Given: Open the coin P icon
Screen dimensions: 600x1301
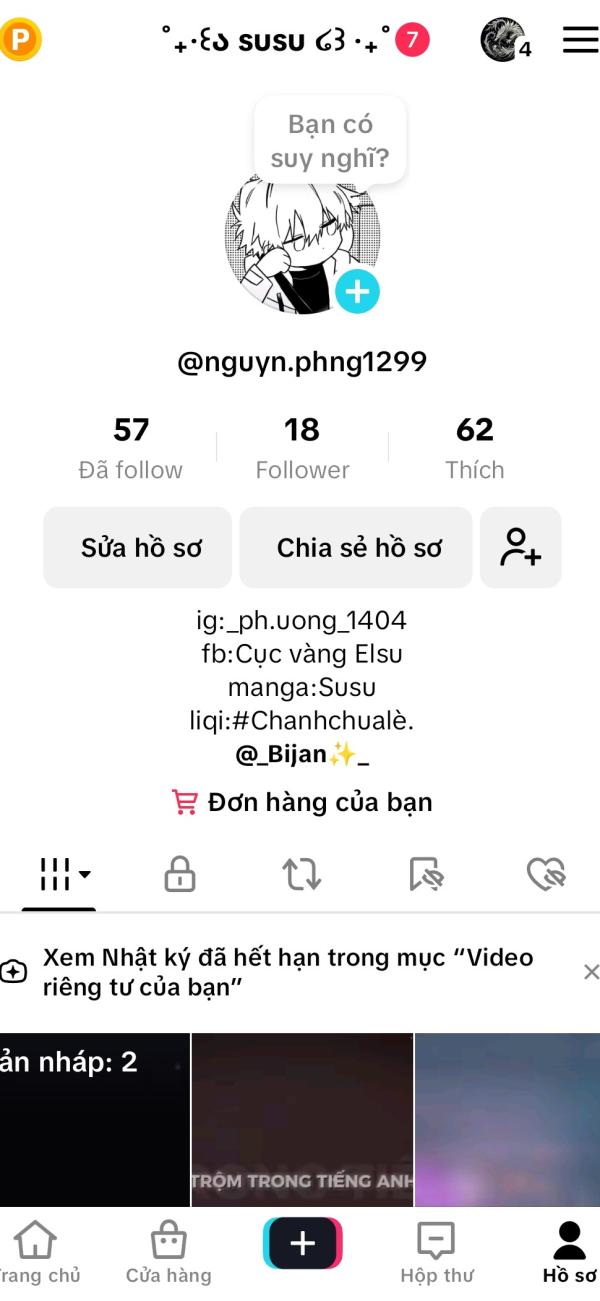Looking at the screenshot, I should 20,40.
